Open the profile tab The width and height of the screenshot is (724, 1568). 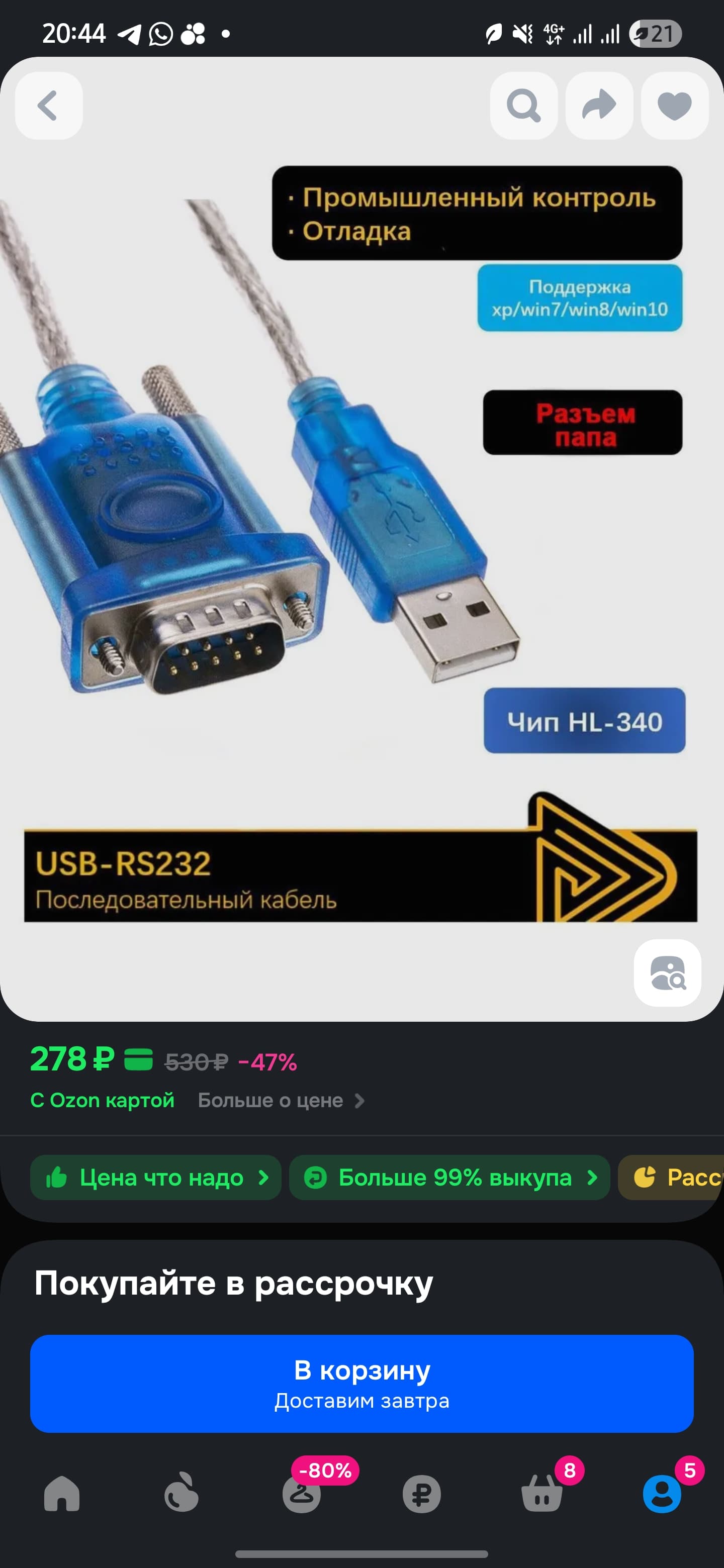pyautogui.click(x=663, y=1494)
